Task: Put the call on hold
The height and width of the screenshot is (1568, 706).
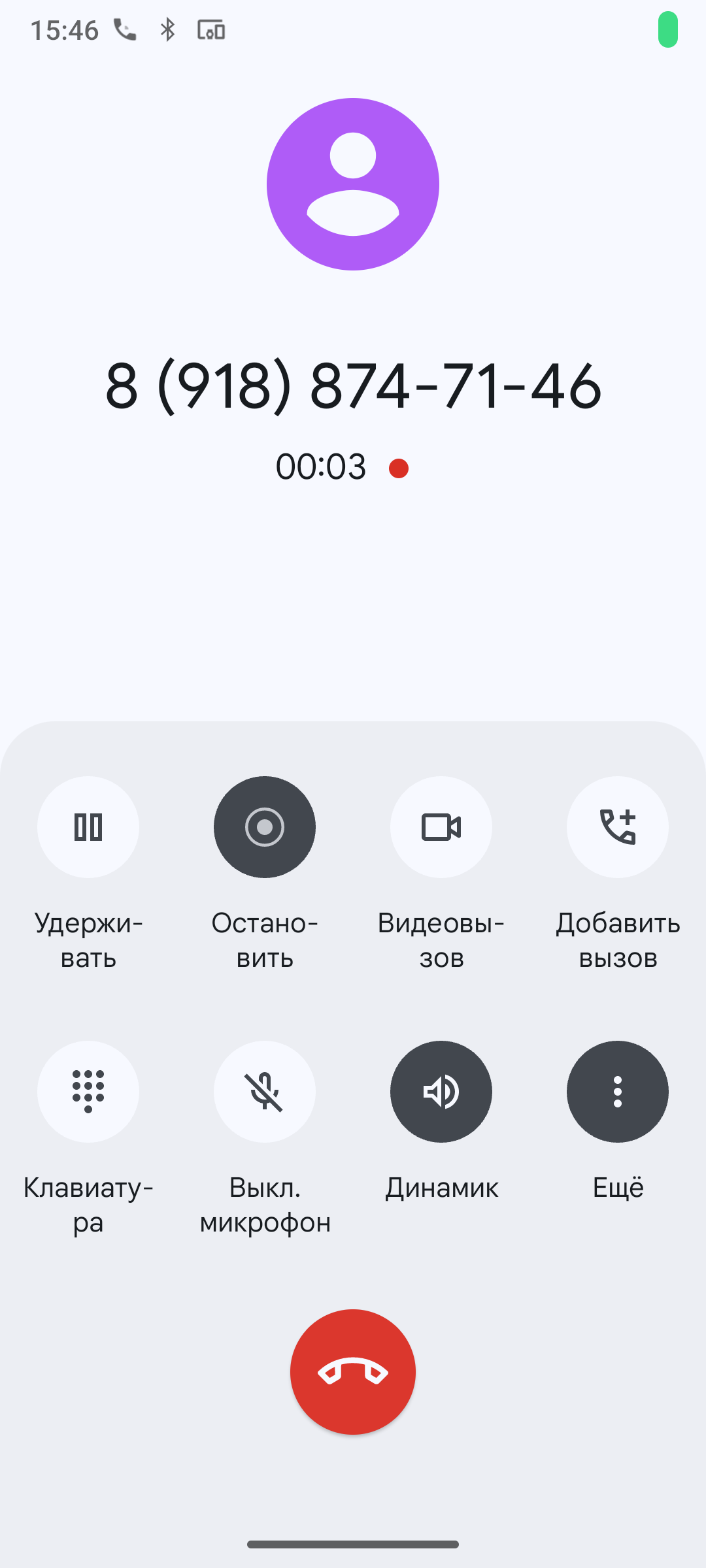Action: click(88, 827)
